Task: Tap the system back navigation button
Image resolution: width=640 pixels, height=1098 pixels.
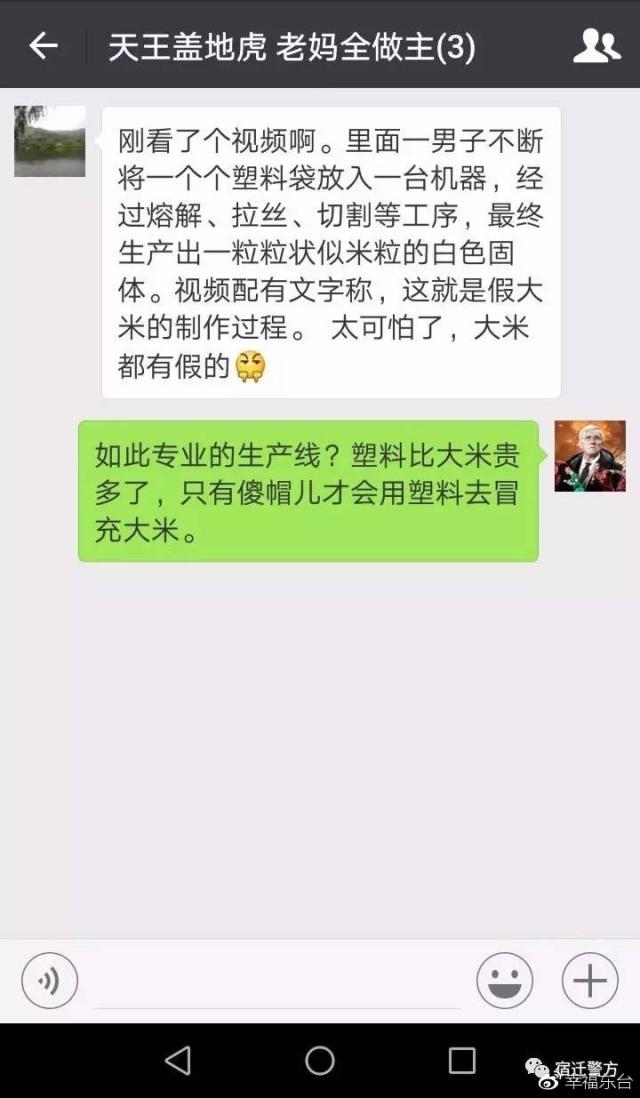Action: [177, 1060]
